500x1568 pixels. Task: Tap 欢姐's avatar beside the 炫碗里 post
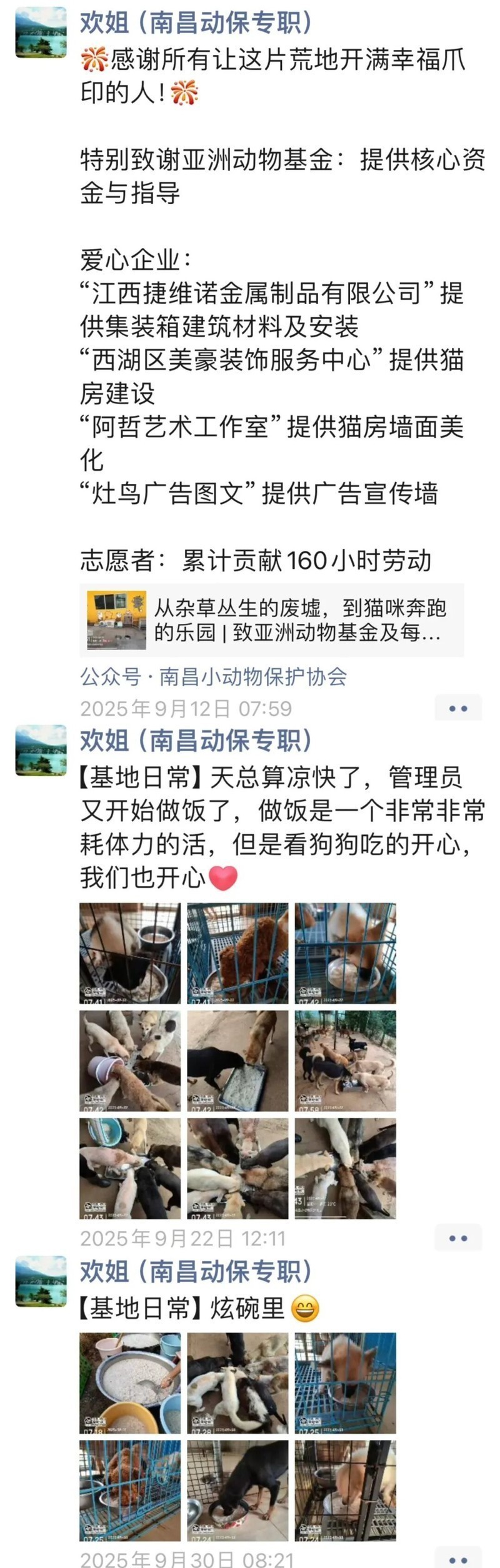tap(41, 1281)
